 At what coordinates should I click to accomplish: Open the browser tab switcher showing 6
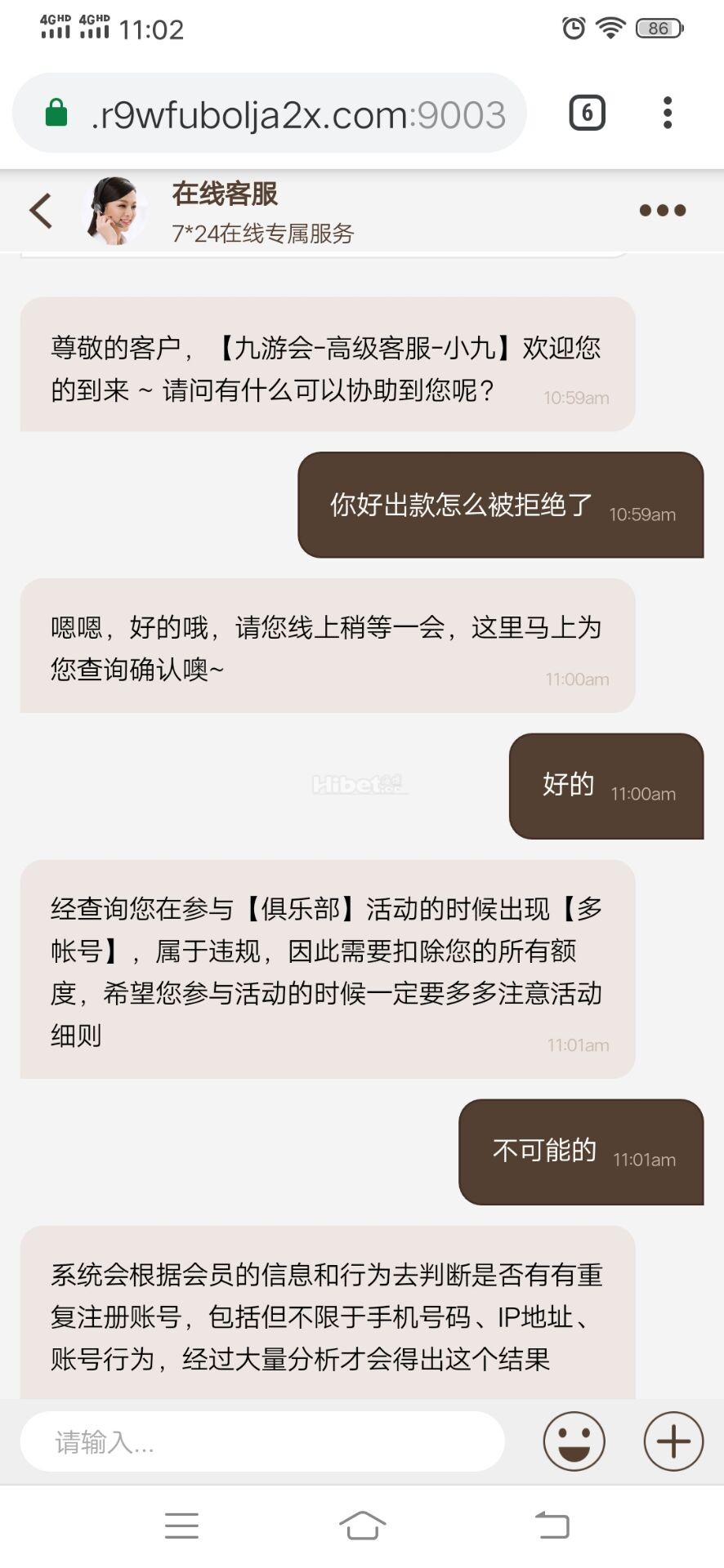click(x=587, y=113)
